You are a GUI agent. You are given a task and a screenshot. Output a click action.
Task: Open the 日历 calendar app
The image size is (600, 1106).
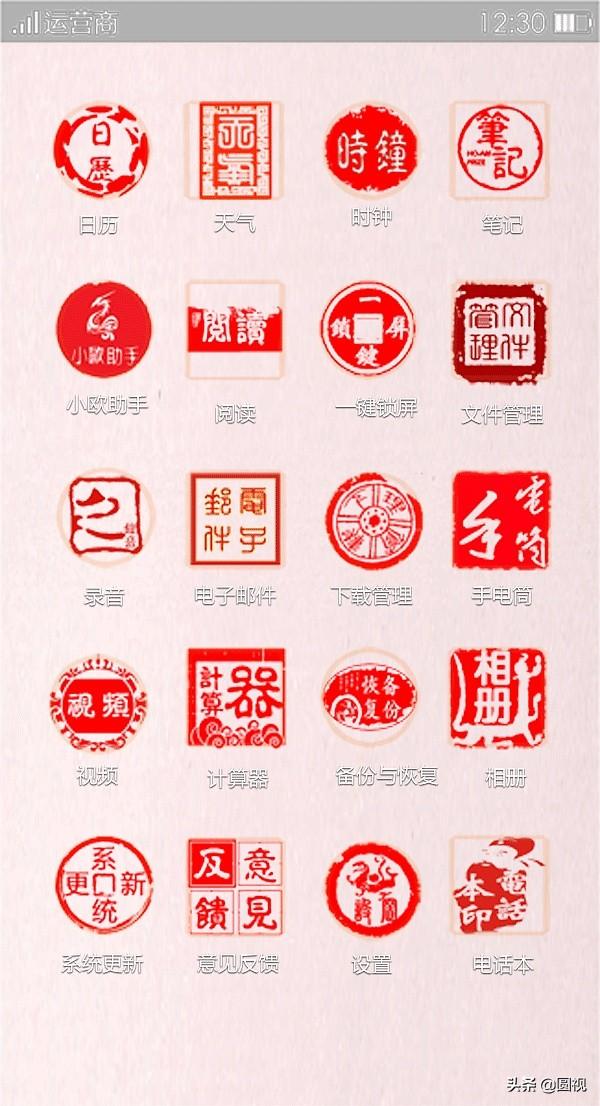101,151
